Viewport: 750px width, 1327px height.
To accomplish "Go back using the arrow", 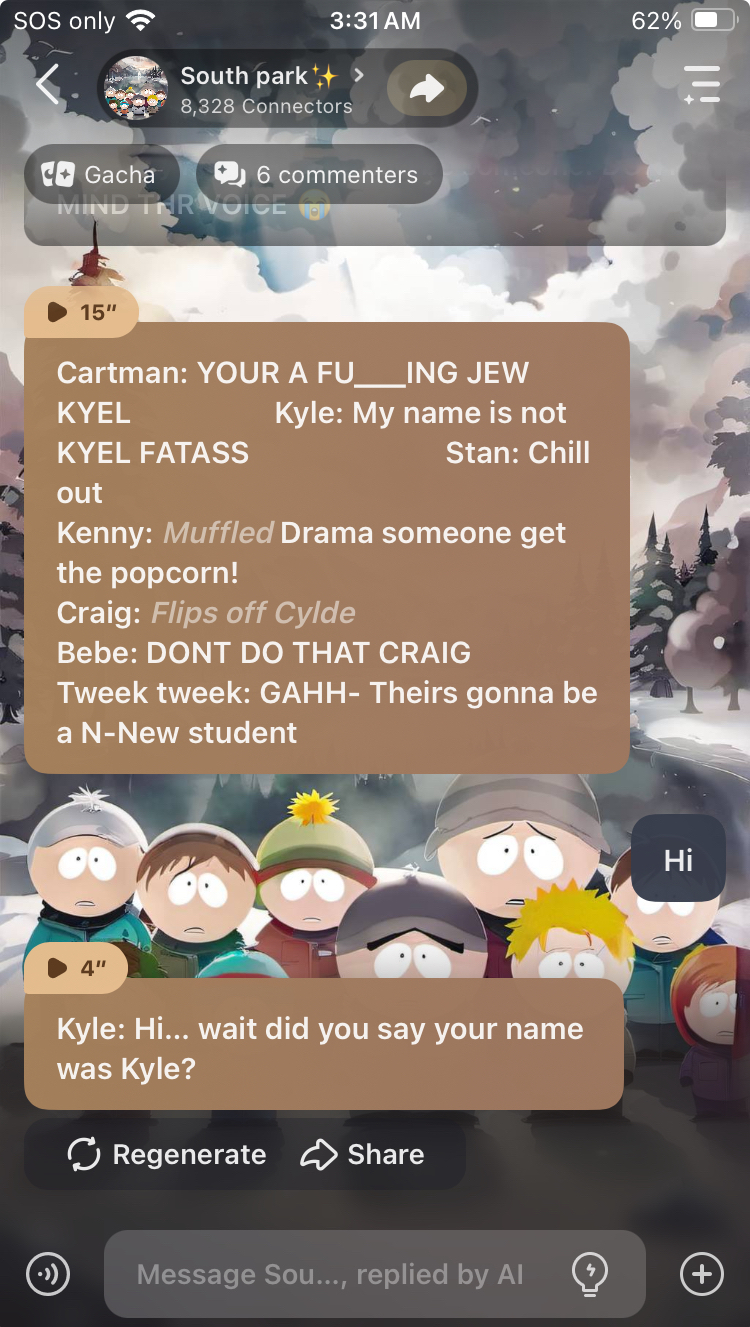I will [47, 85].
